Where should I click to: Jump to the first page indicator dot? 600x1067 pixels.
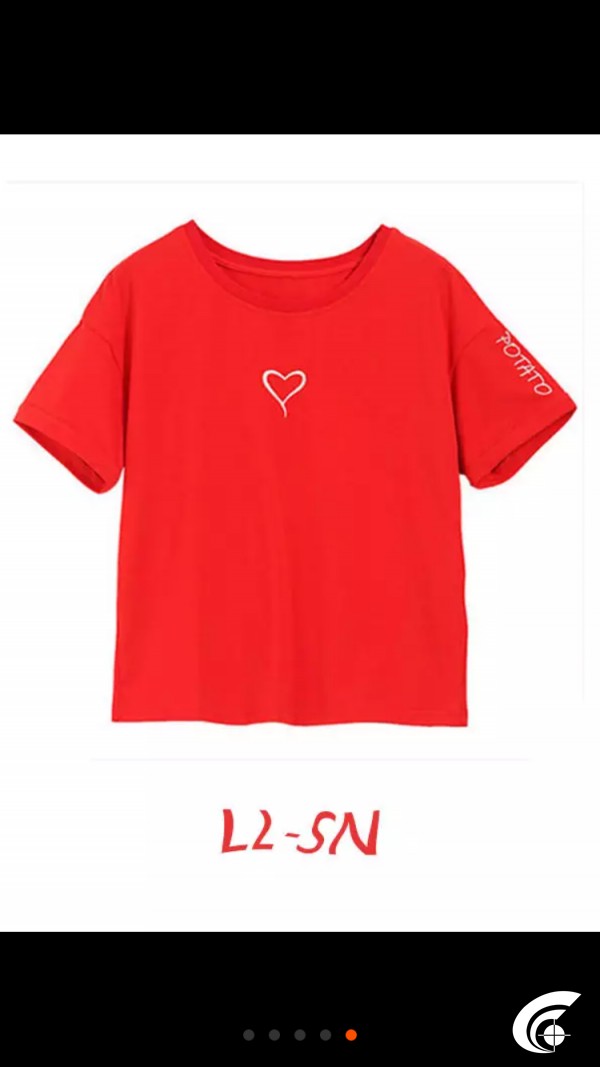(248, 1035)
